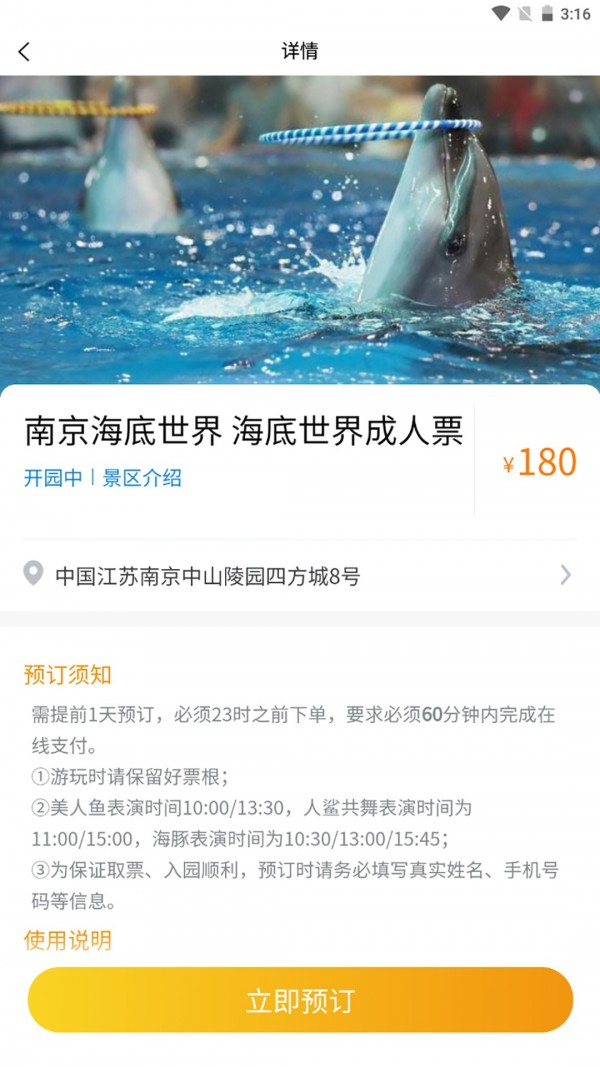The height and width of the screenshot is (1067, 600).
Task: Go back using the top-left arrow
Action: [25, 52]
